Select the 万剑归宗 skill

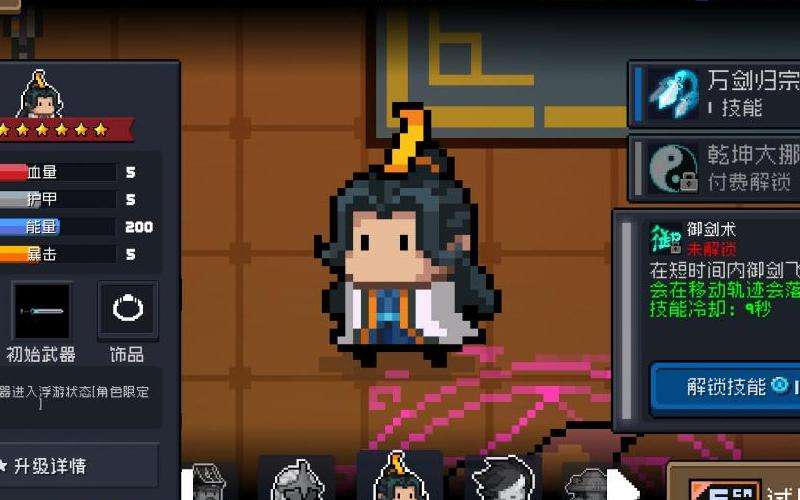click(x=715, y=93)
